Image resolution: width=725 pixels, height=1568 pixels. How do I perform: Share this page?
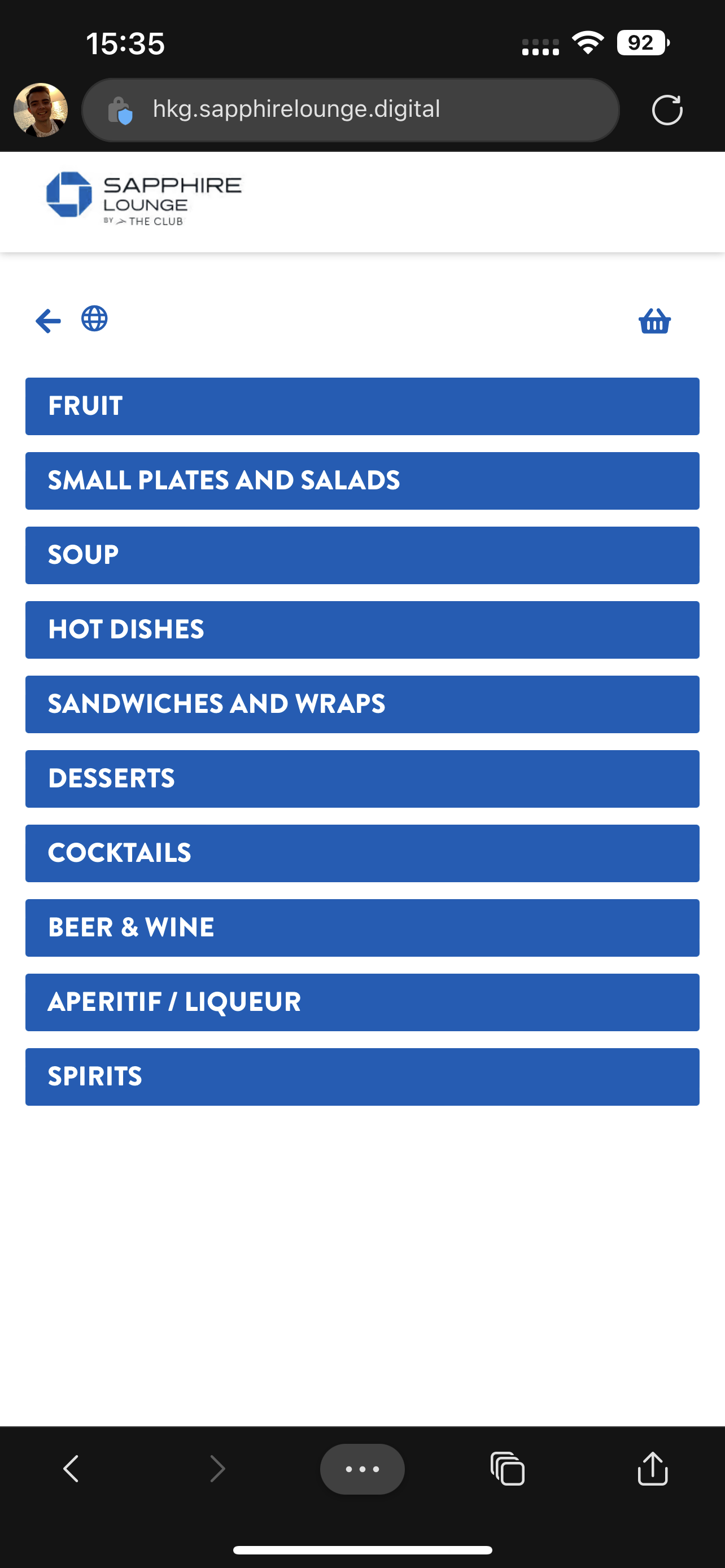(653, 1469)
